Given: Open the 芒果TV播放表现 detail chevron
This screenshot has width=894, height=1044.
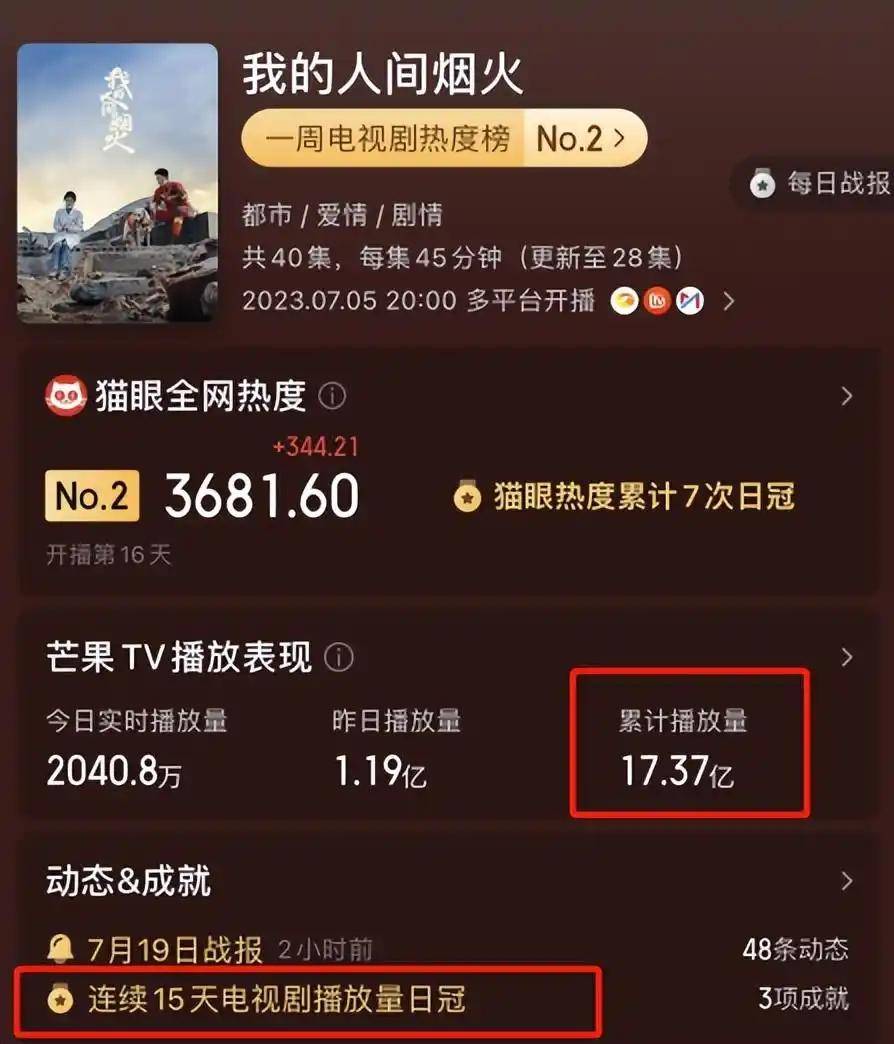Looking at the screenshot, I should [x=847, y=657].
